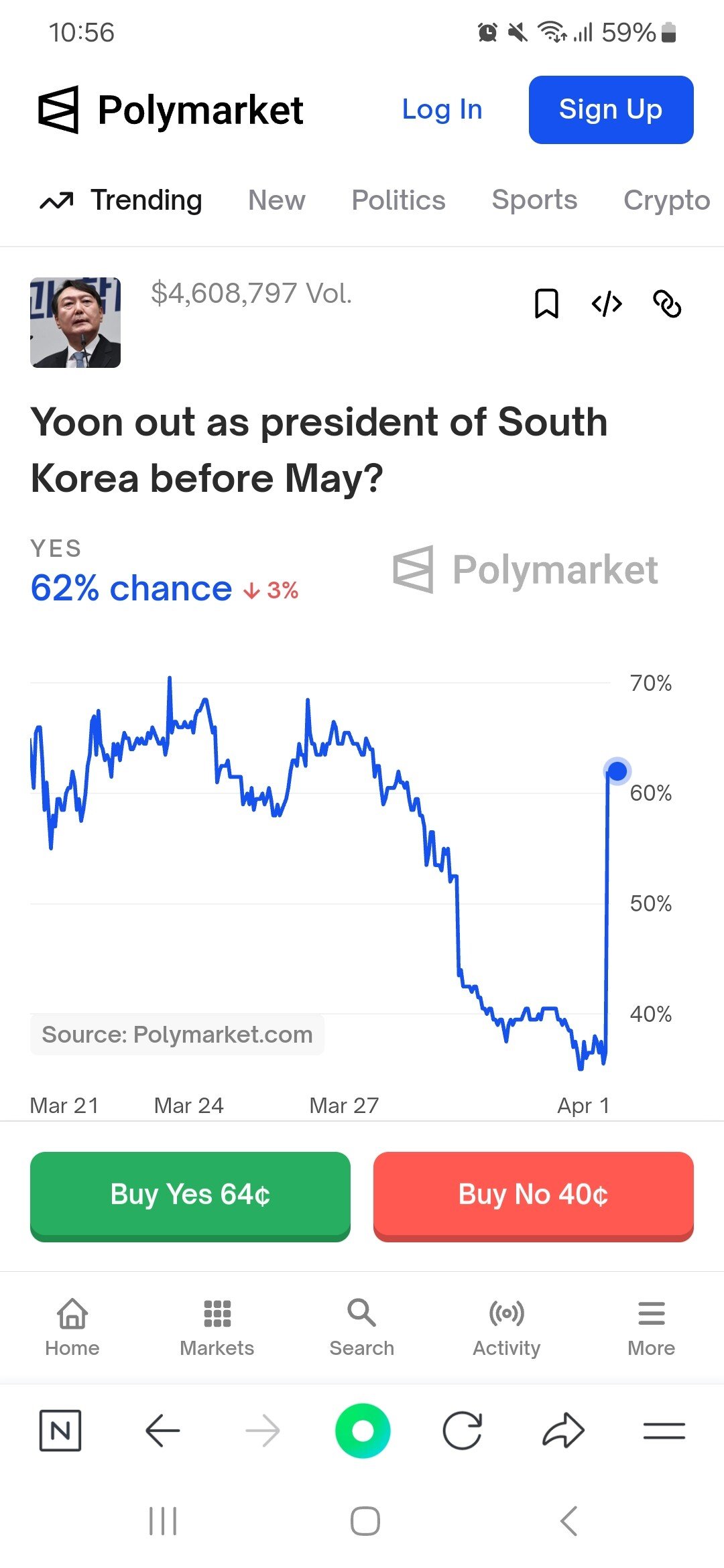Select the latest data point on the chart
724x1568 pixels.
point(615,772)
